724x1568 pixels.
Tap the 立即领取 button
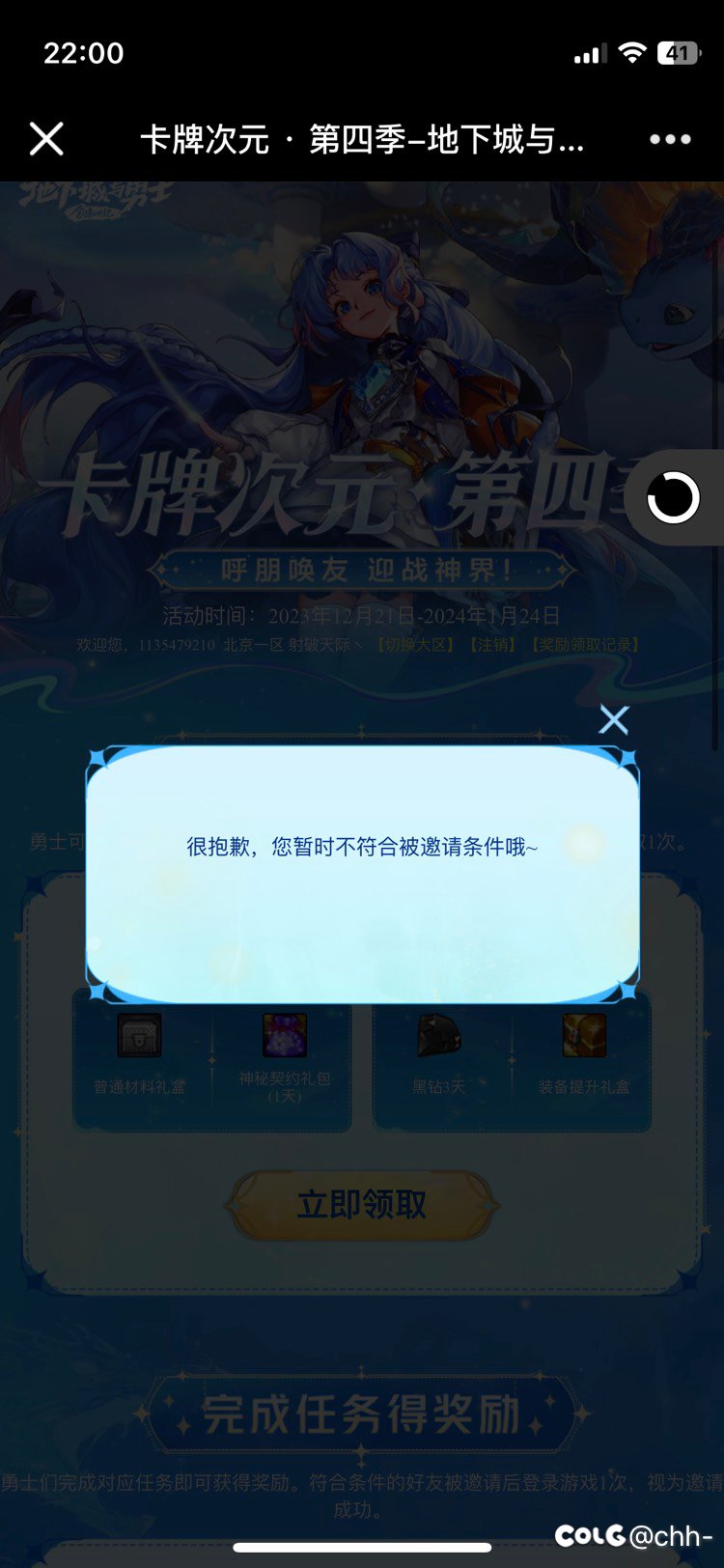362,1205
